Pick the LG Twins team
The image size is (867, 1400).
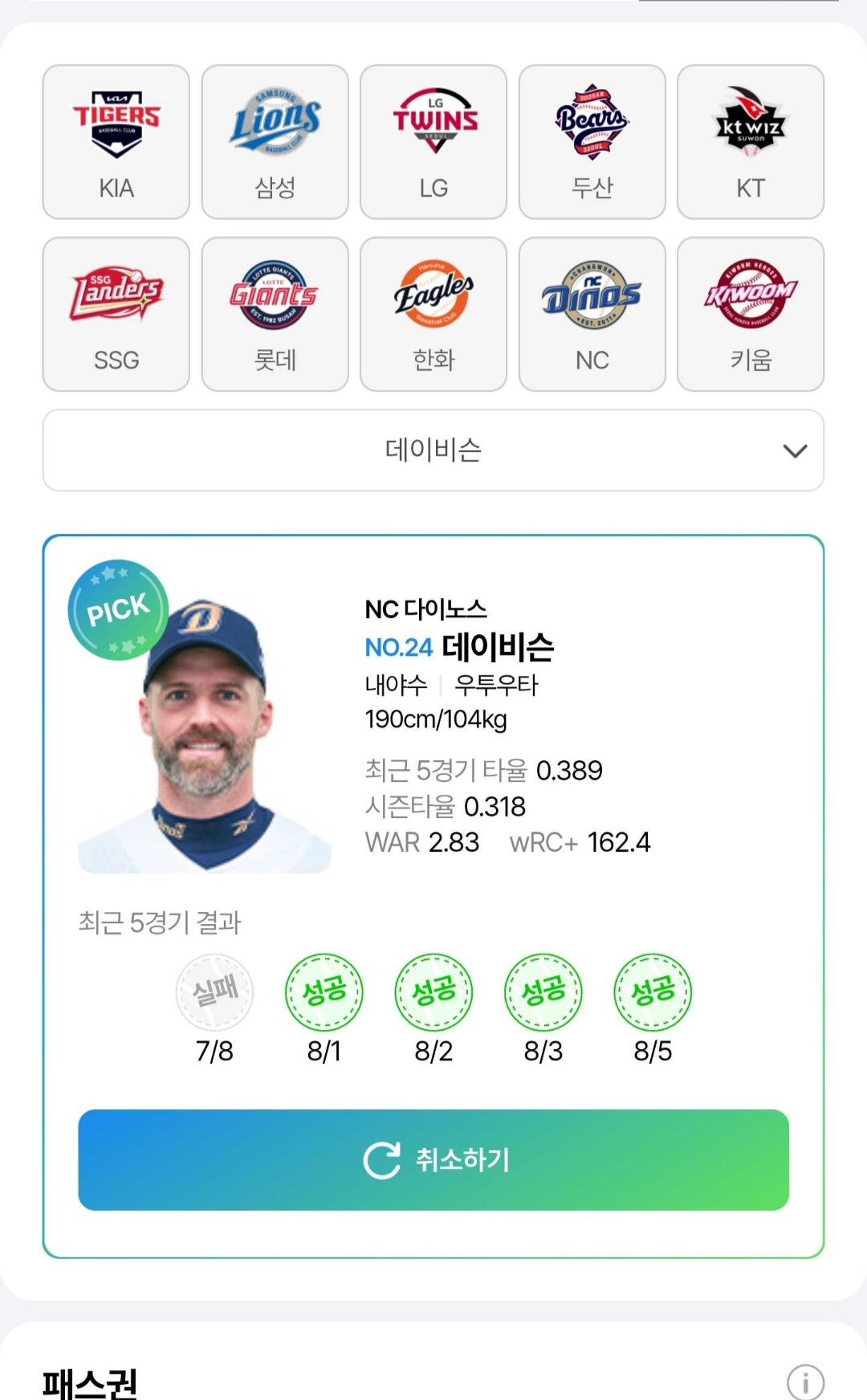(x=433, y=142)
